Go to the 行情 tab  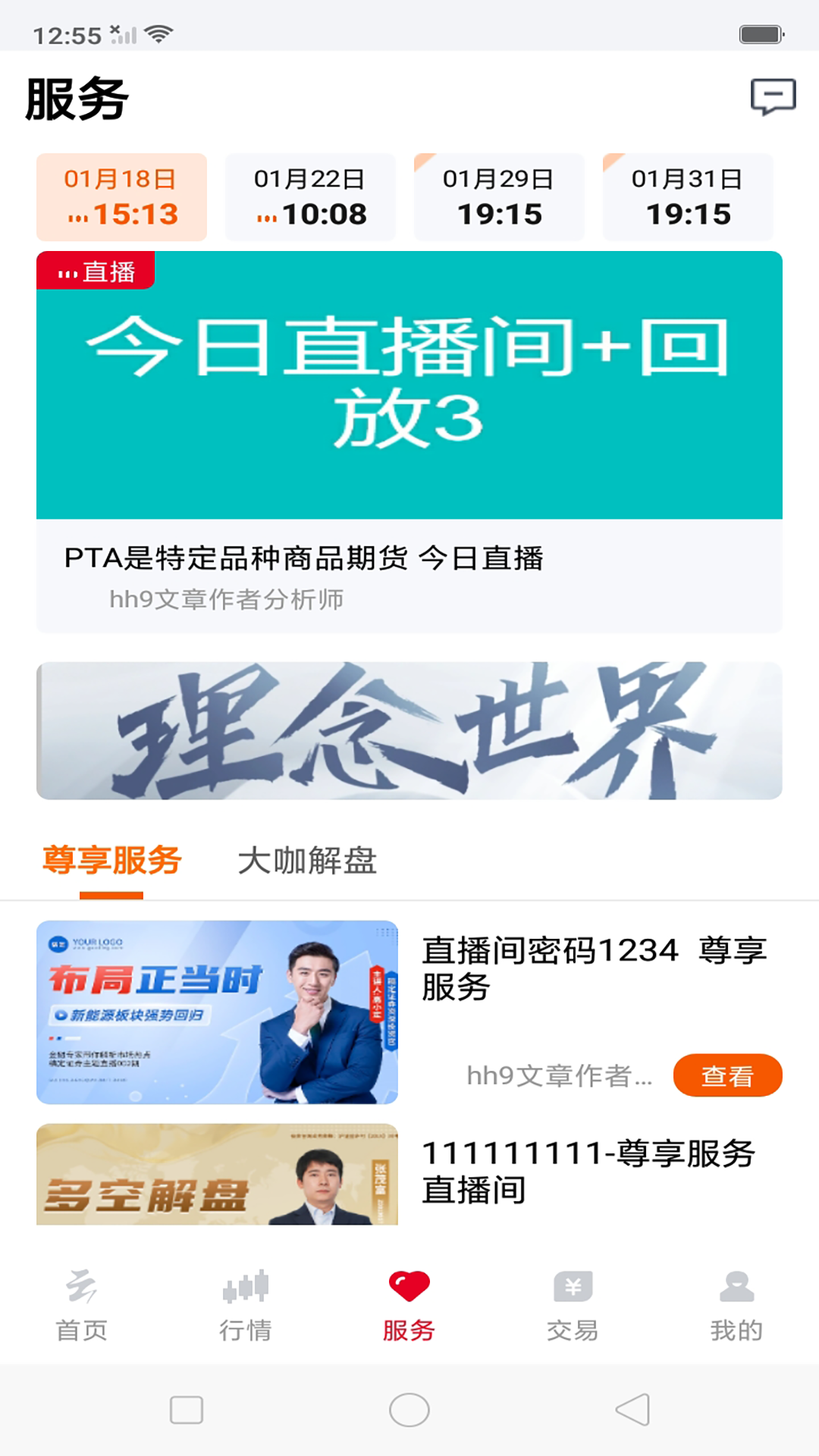pyautogui.click(x=245, y=1306)
